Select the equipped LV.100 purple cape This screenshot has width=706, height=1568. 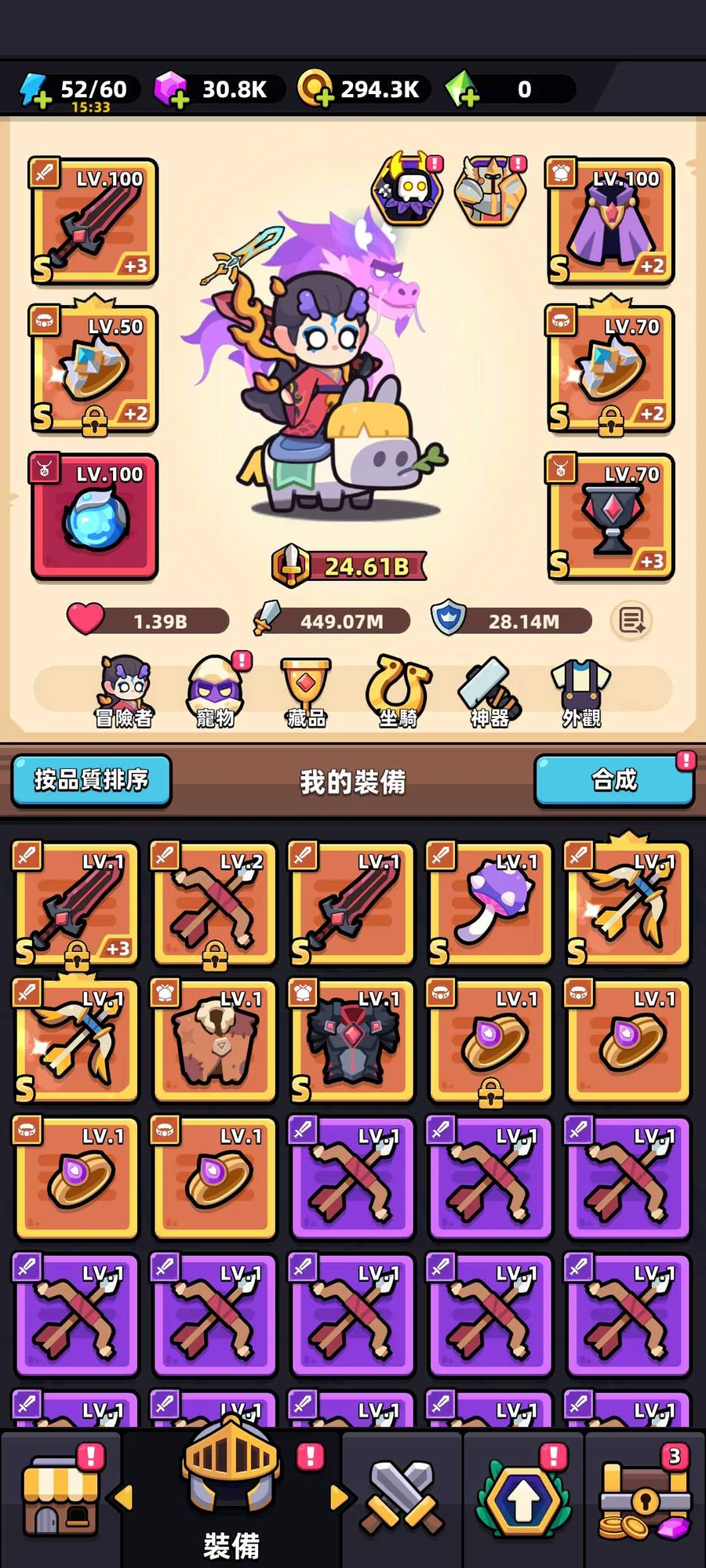[610, 221]
